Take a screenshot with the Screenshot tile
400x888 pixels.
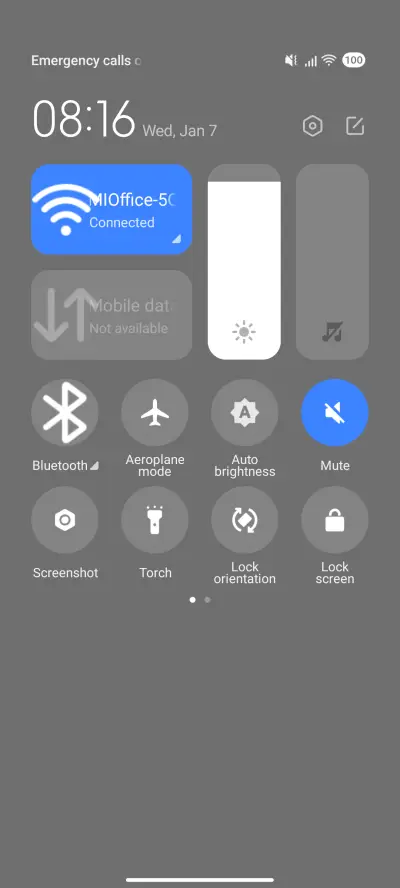(65, 520)
